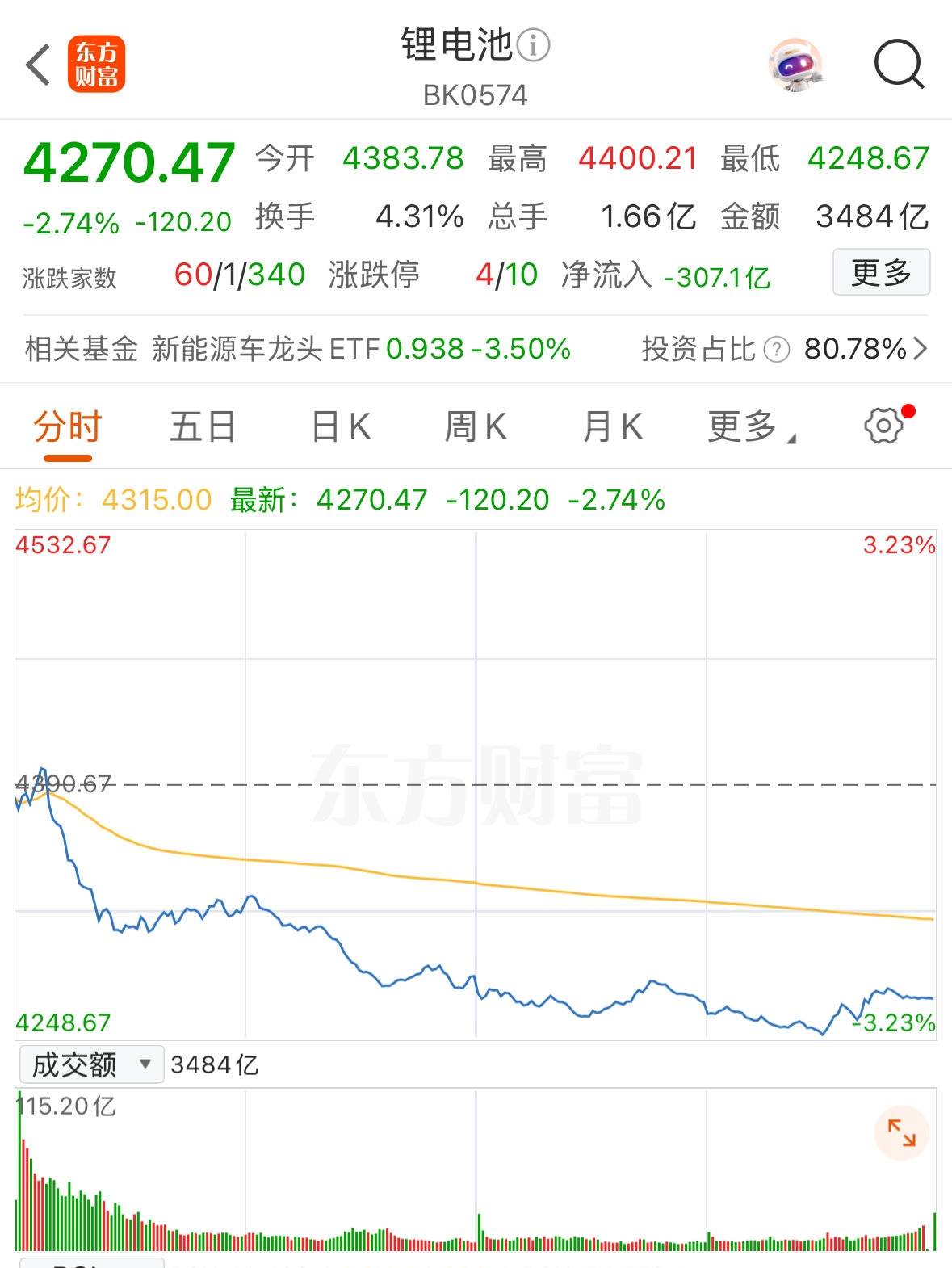View the 月K chart tab
The height and width of the screenshot is (1268, 952).
[613, 426]
